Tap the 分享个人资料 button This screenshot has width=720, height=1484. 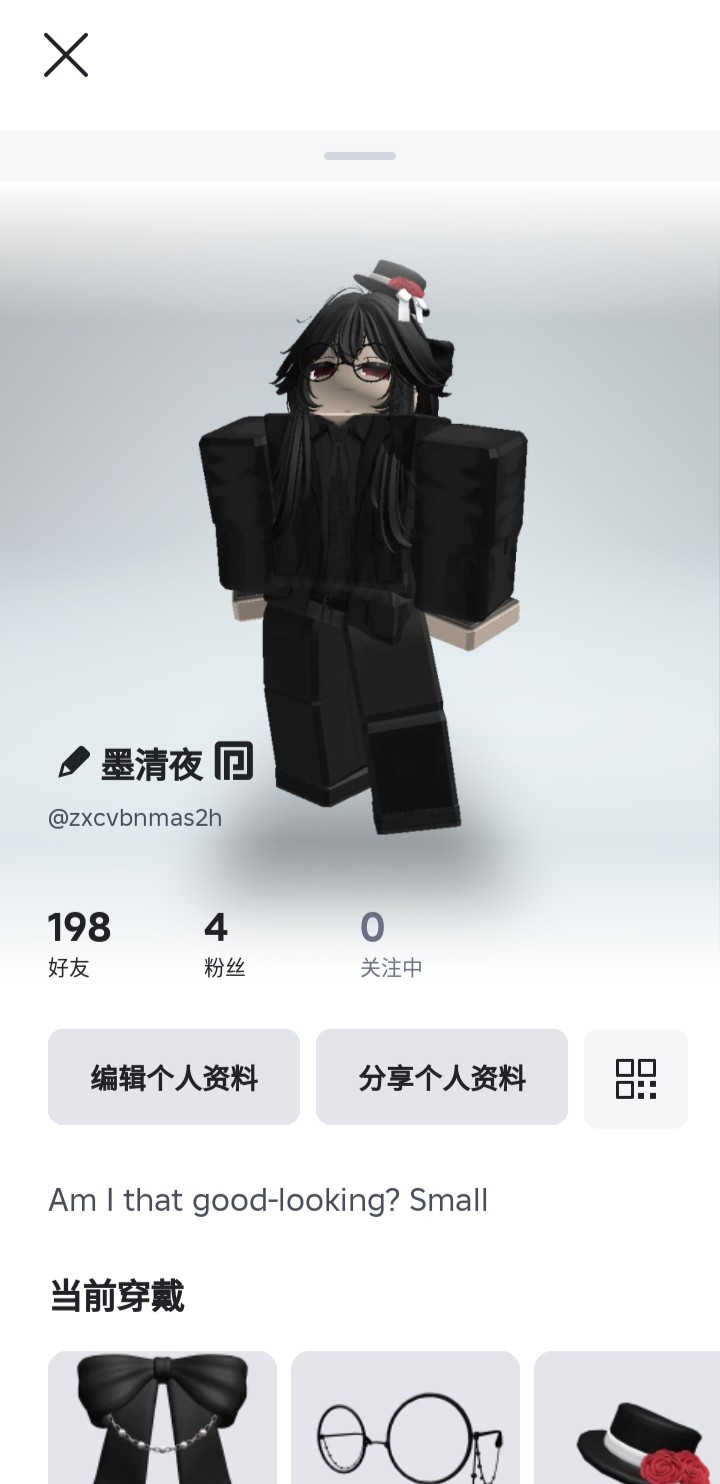[x=442, y=1077]
